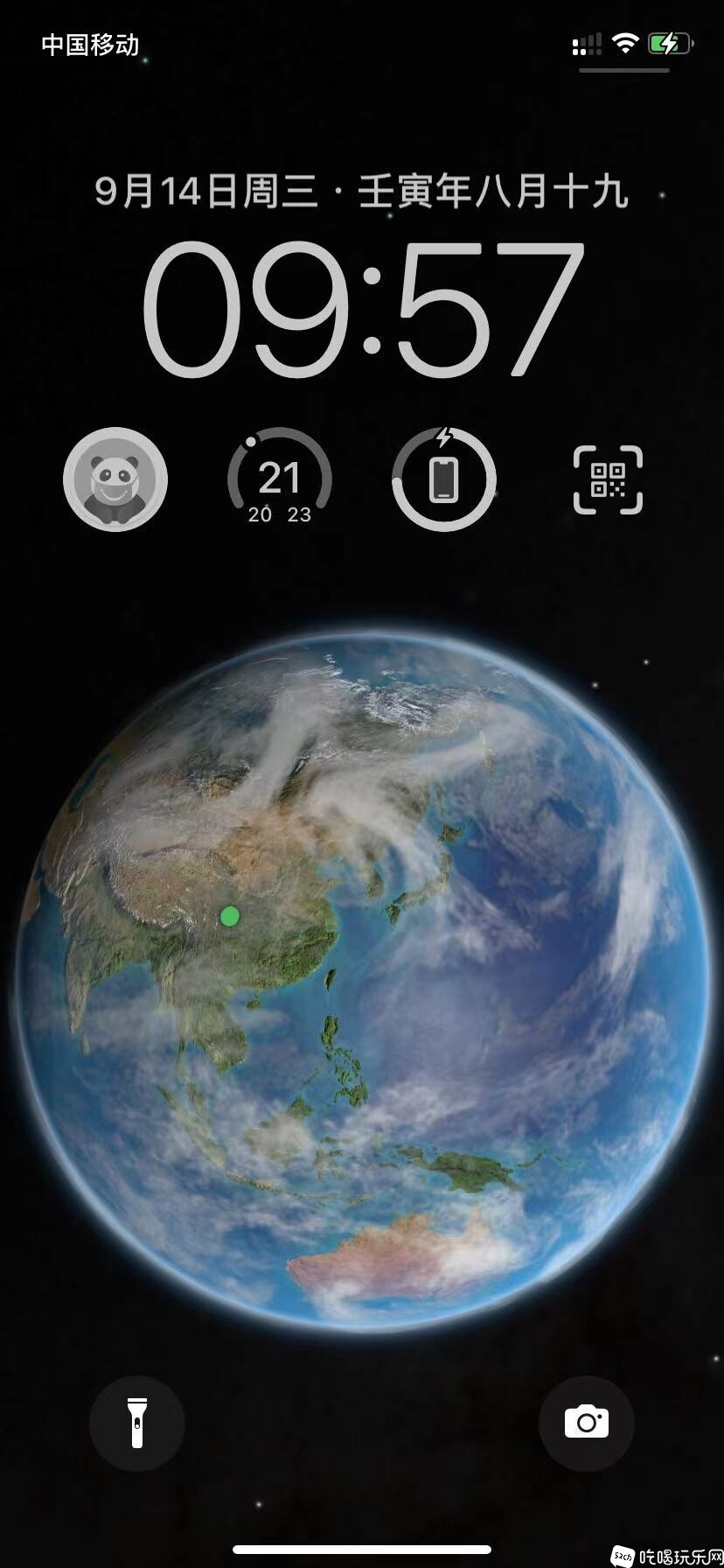Open the camera from the lock screen
The image size is (724, 1568).
[x=586, y=1423]
